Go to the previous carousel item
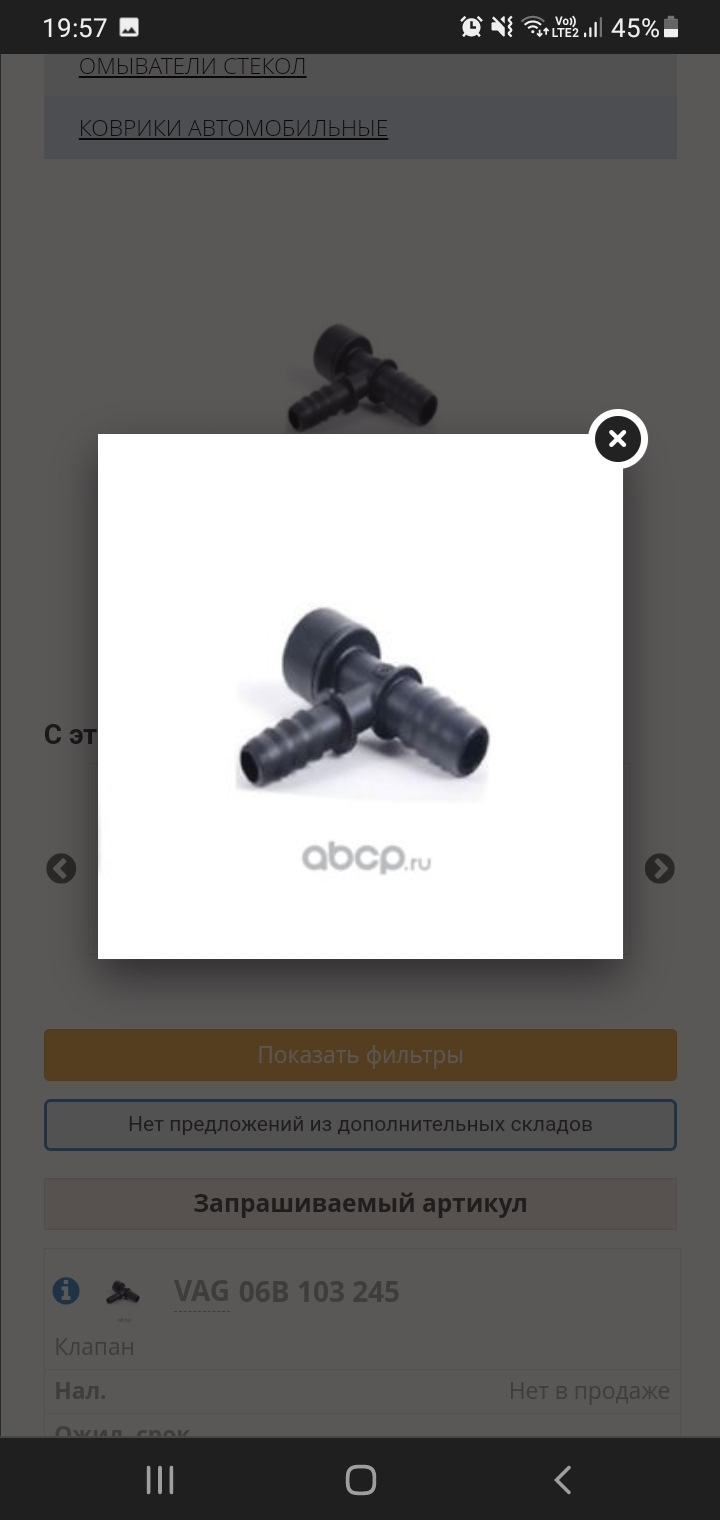The width and height of the screenshot is (720, 1520). 61,869
